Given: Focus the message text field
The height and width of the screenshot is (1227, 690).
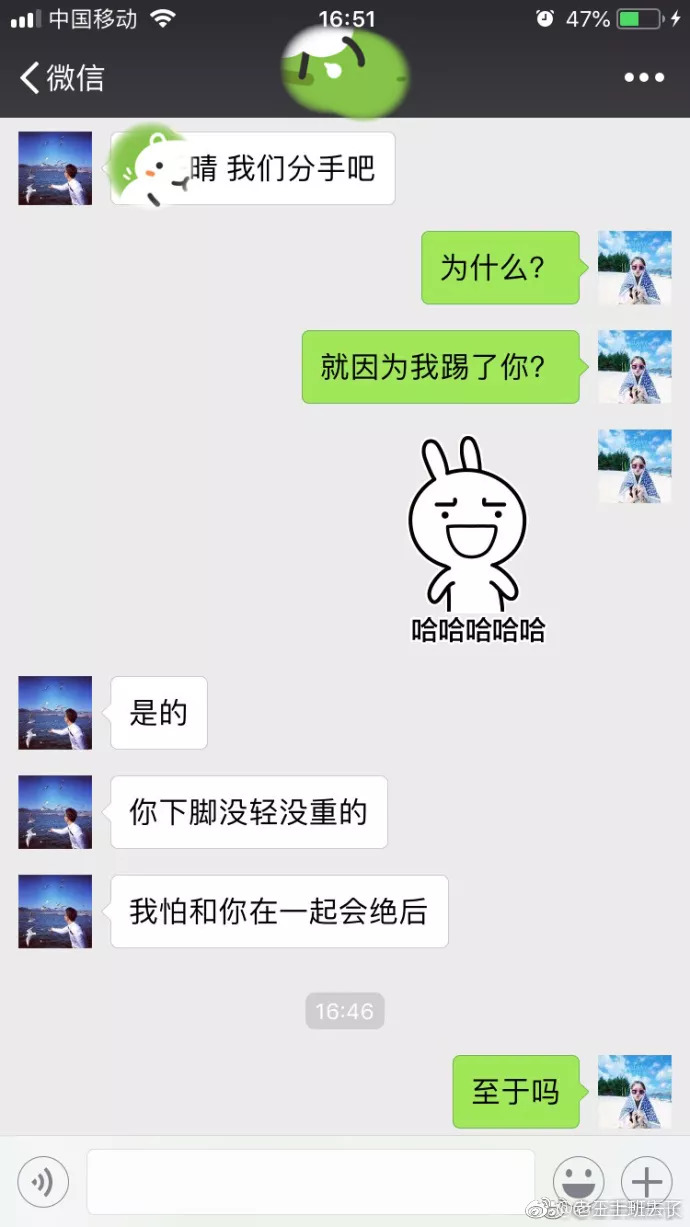Looking at the screenshot, I should pos(310,1182).
